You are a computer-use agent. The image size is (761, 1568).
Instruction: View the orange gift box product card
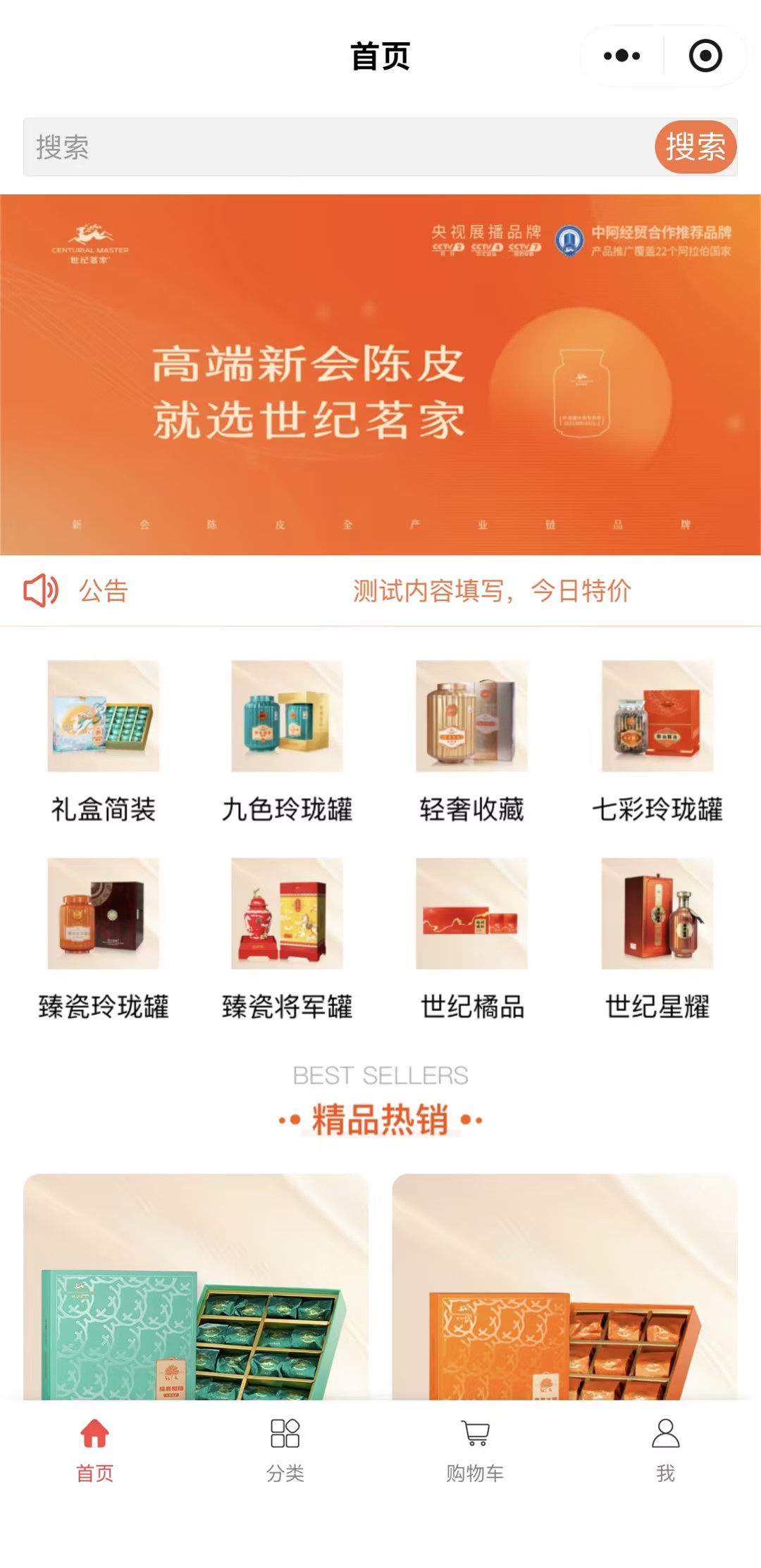(x=564, y=1288)
